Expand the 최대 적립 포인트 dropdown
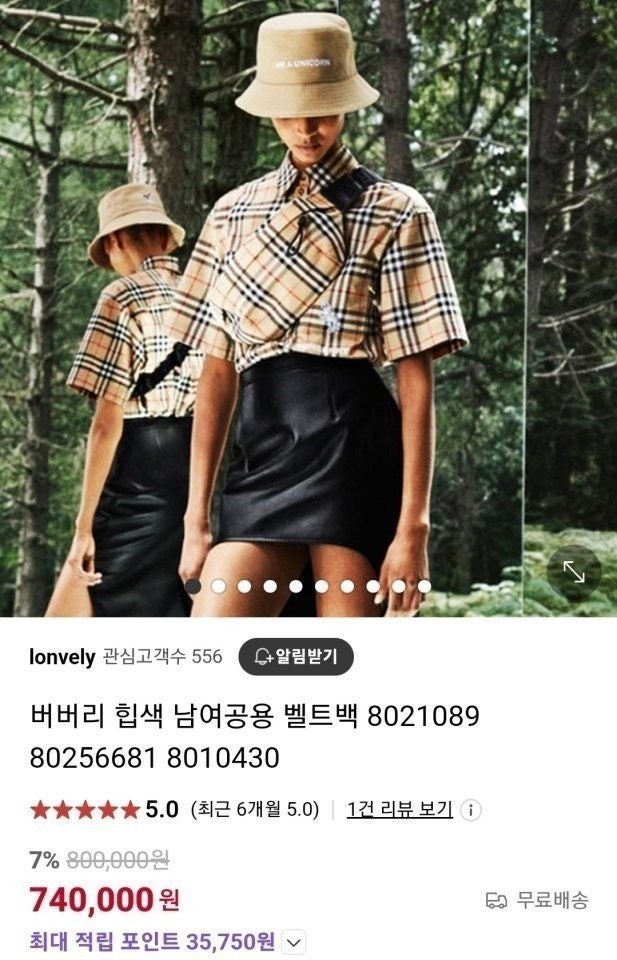 click(x=293, y=942)
